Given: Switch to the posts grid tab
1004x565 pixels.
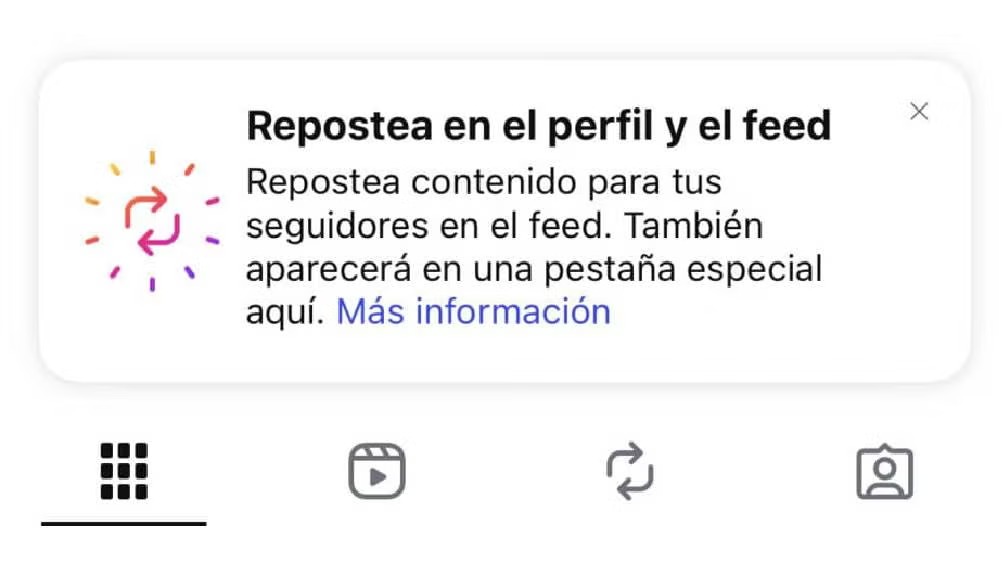Looking at the screenshot, I should pyautogui.click(x=124, y=472).
